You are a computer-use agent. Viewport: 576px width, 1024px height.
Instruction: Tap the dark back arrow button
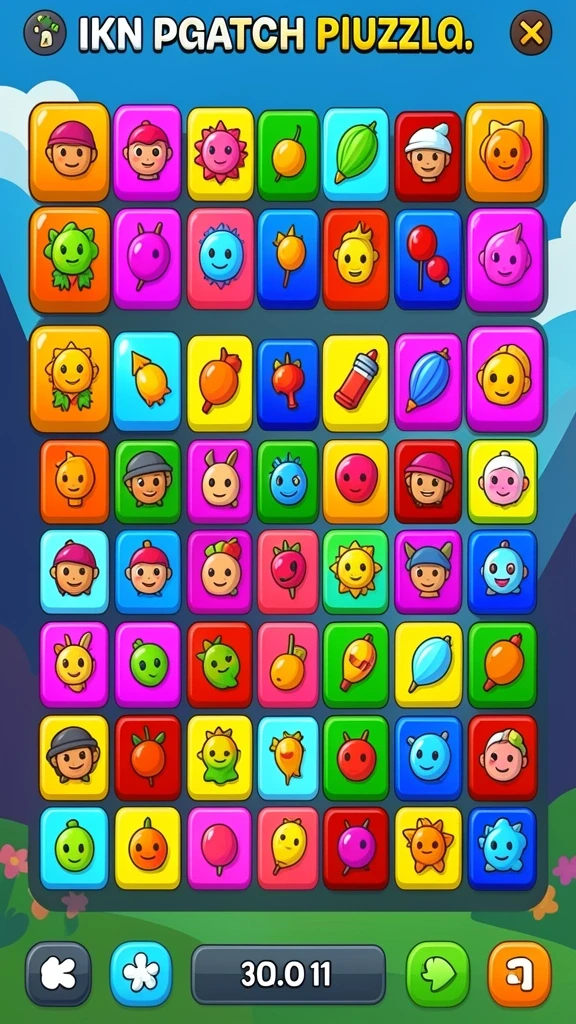point(58,974)
